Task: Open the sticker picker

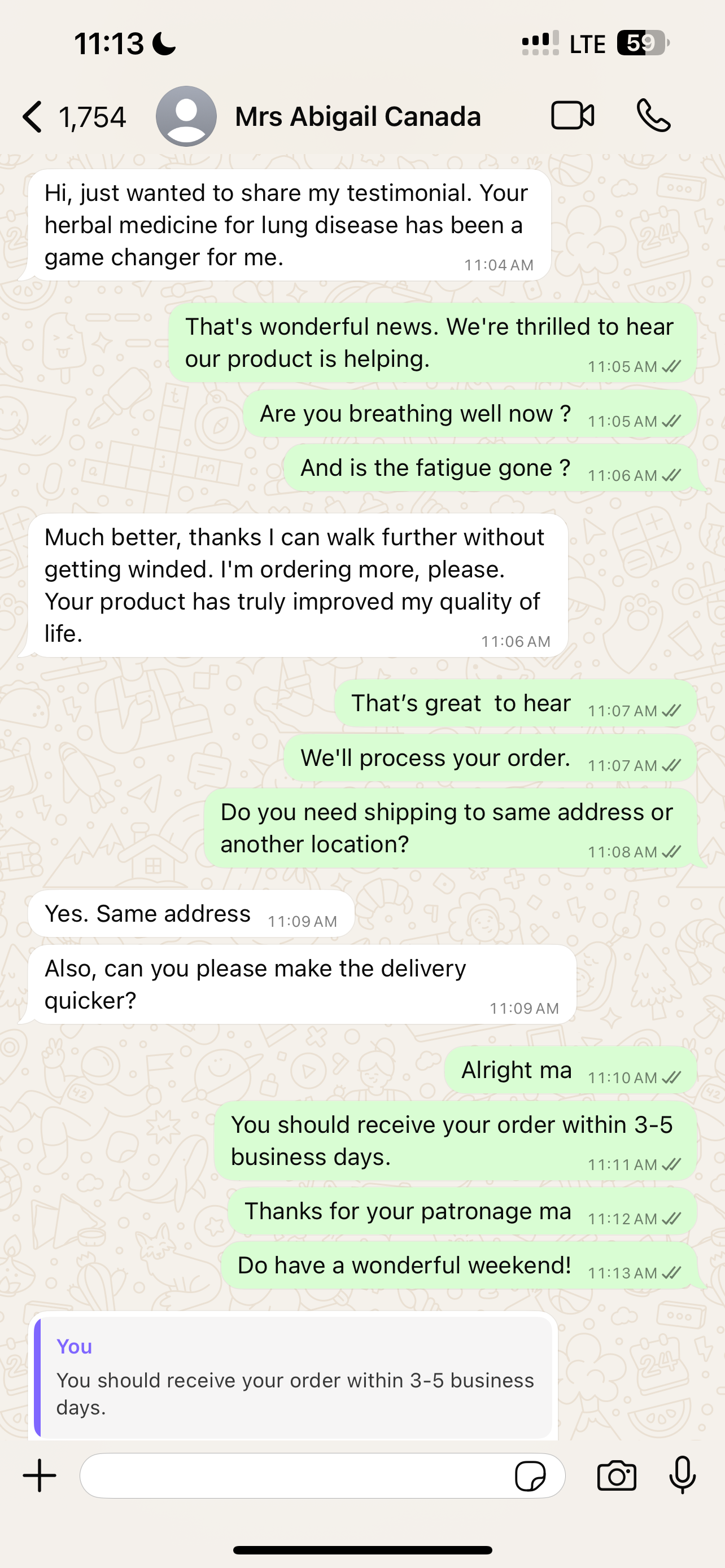Action: pyautogui.click(x=530, y=1475)
